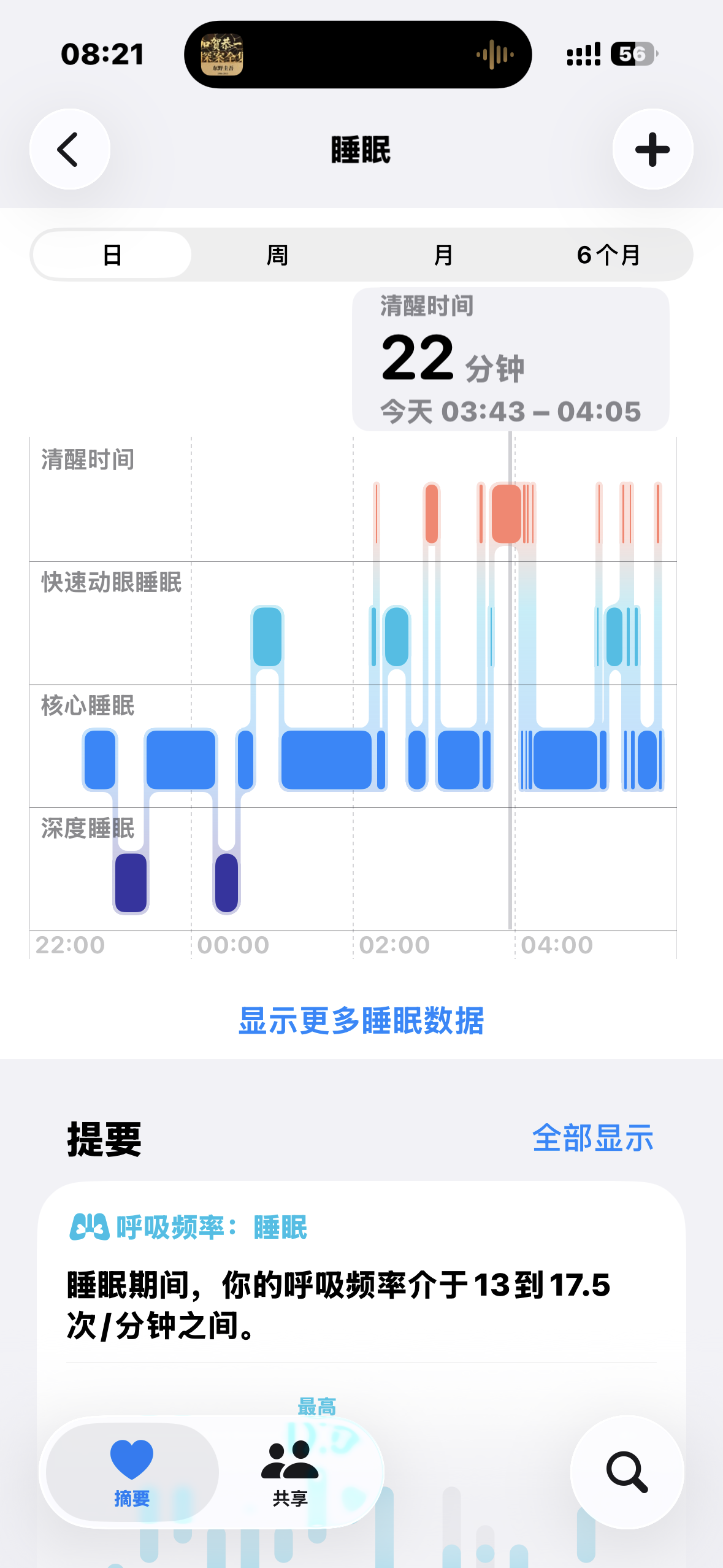Switch to the 共享 tab
The image size is (723, 1568).
(289, 1472)
